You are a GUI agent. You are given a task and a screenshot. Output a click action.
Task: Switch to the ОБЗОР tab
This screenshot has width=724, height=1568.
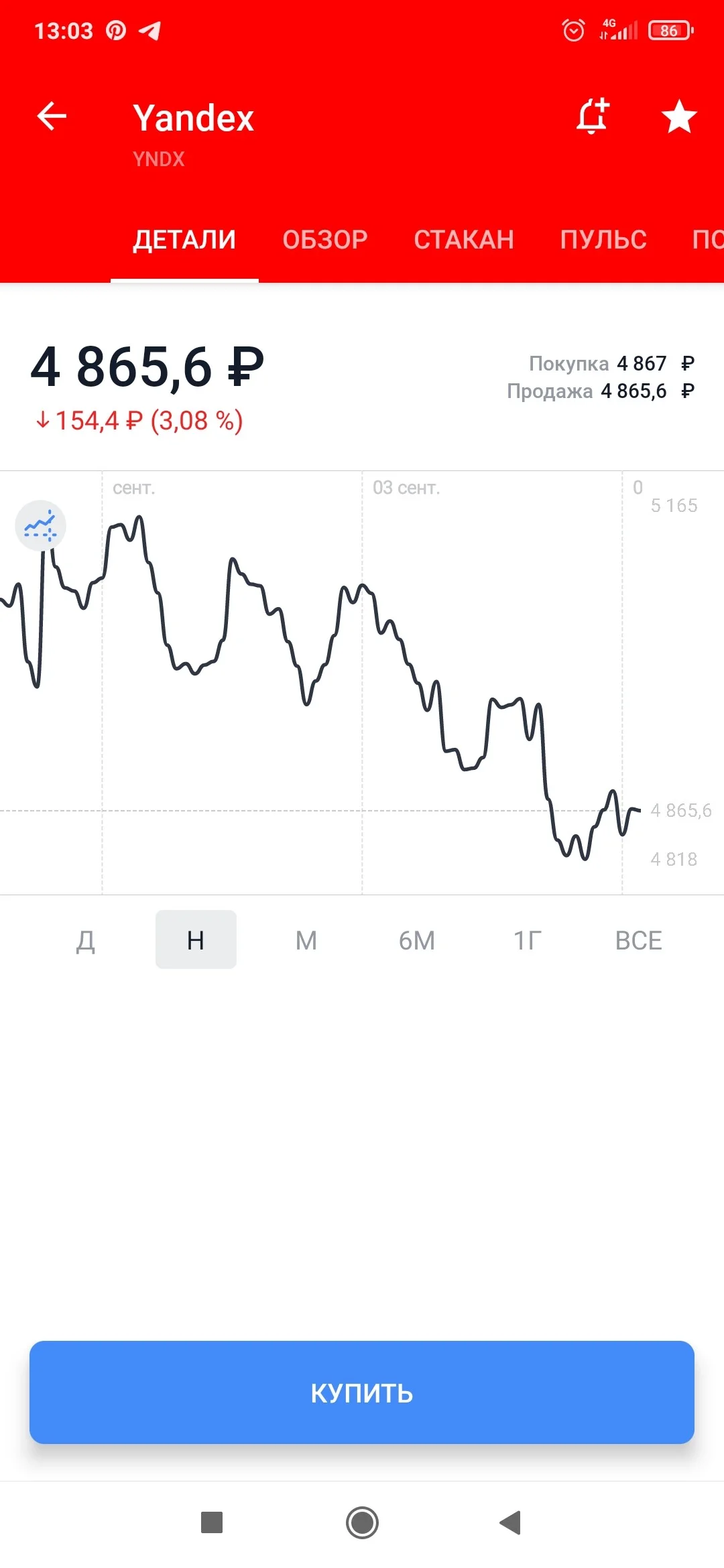tap(325, 239)
